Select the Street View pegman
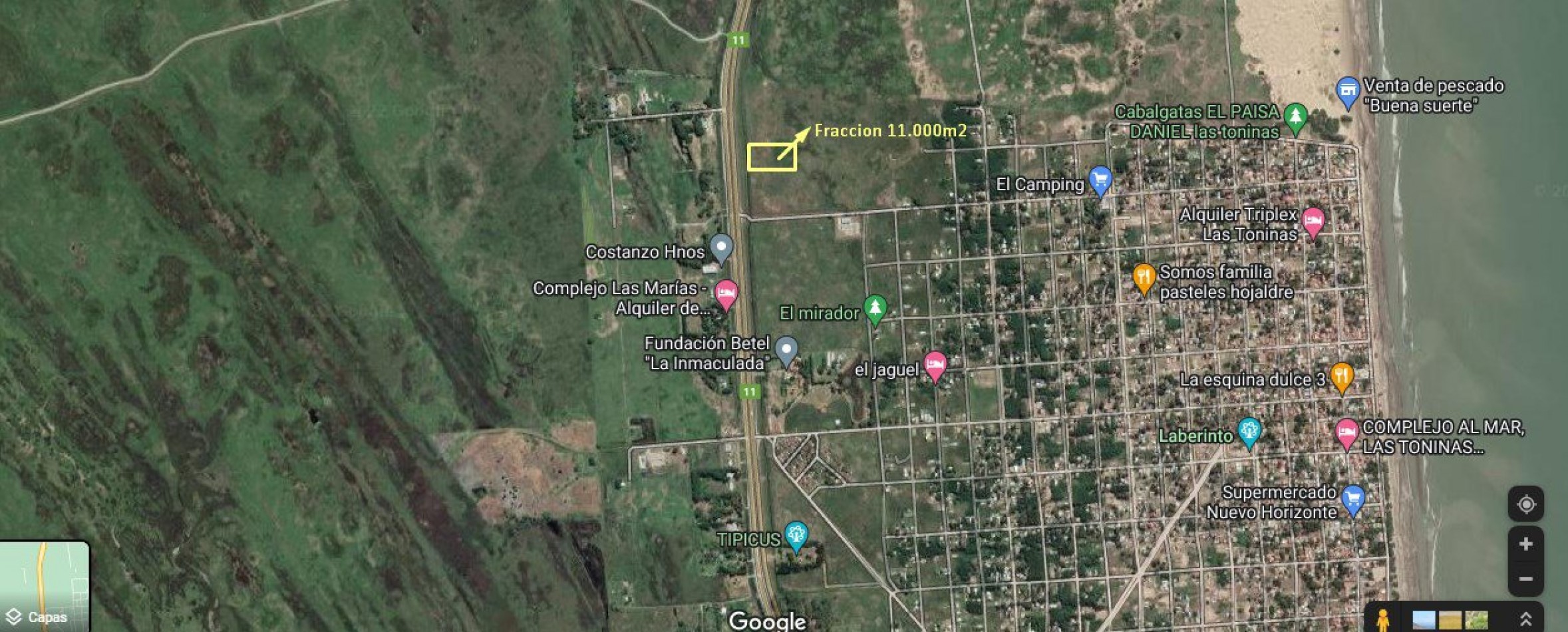Screen dimensions: 1568x632 (x=1382, y=620)
